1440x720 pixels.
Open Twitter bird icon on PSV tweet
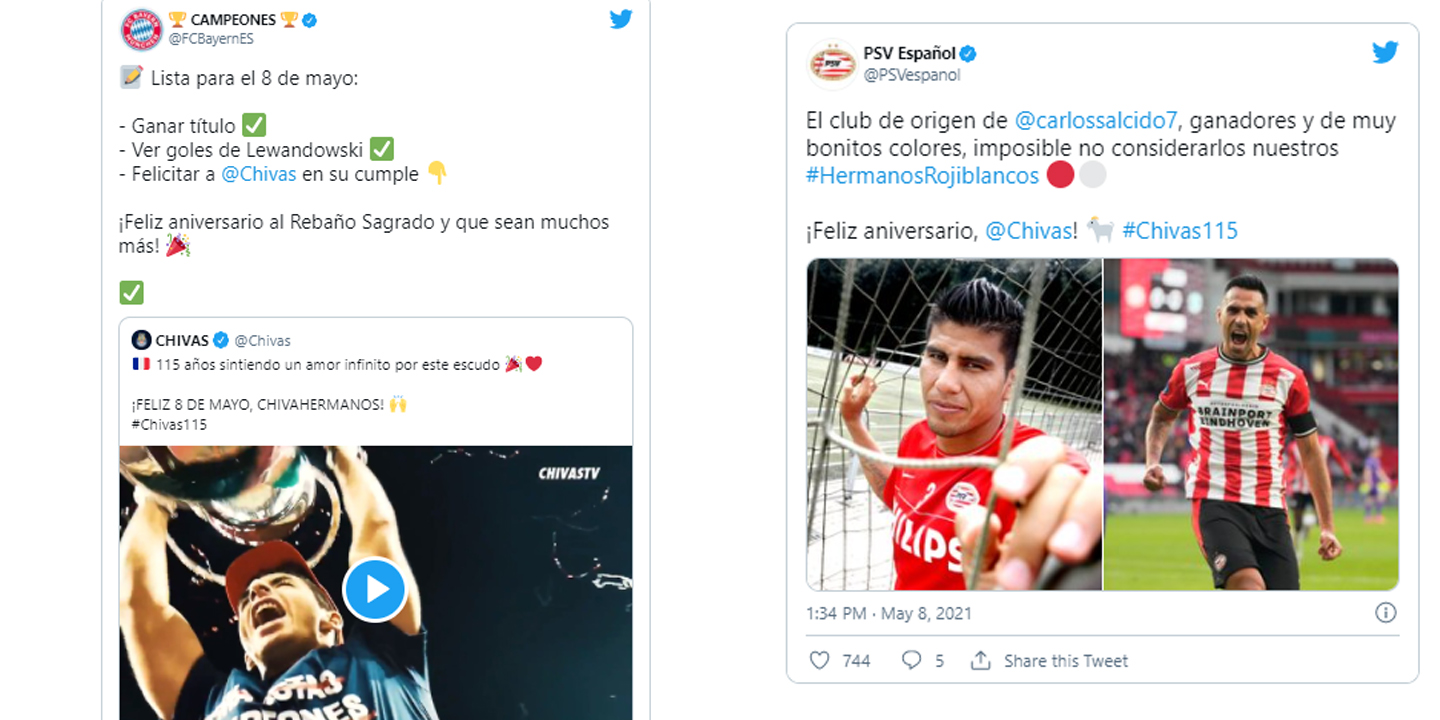tap(1384, 53)
